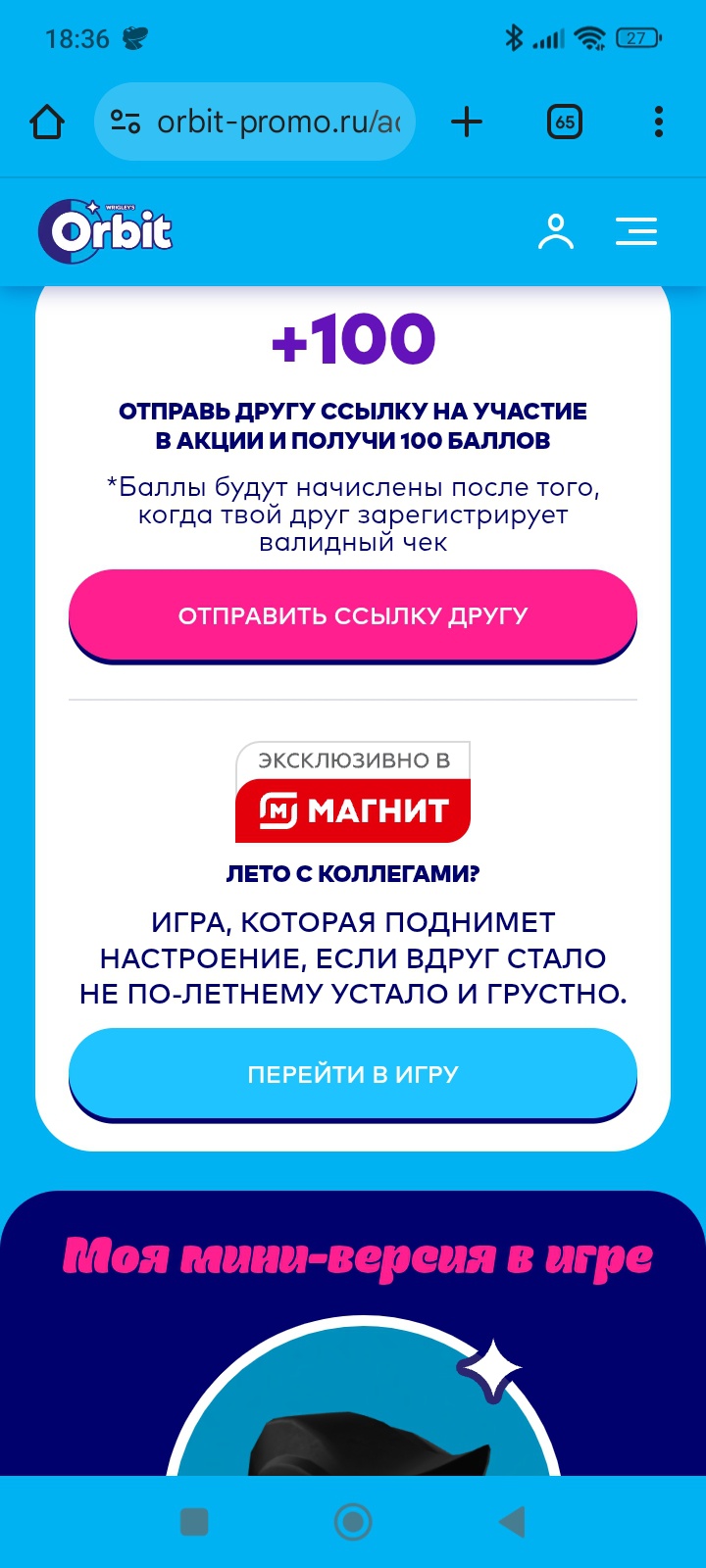Open the browser overflow menu
Image resolution: width=706 pixels, height=1568 pixels.
pyautogui.click(x=658, y=122)
